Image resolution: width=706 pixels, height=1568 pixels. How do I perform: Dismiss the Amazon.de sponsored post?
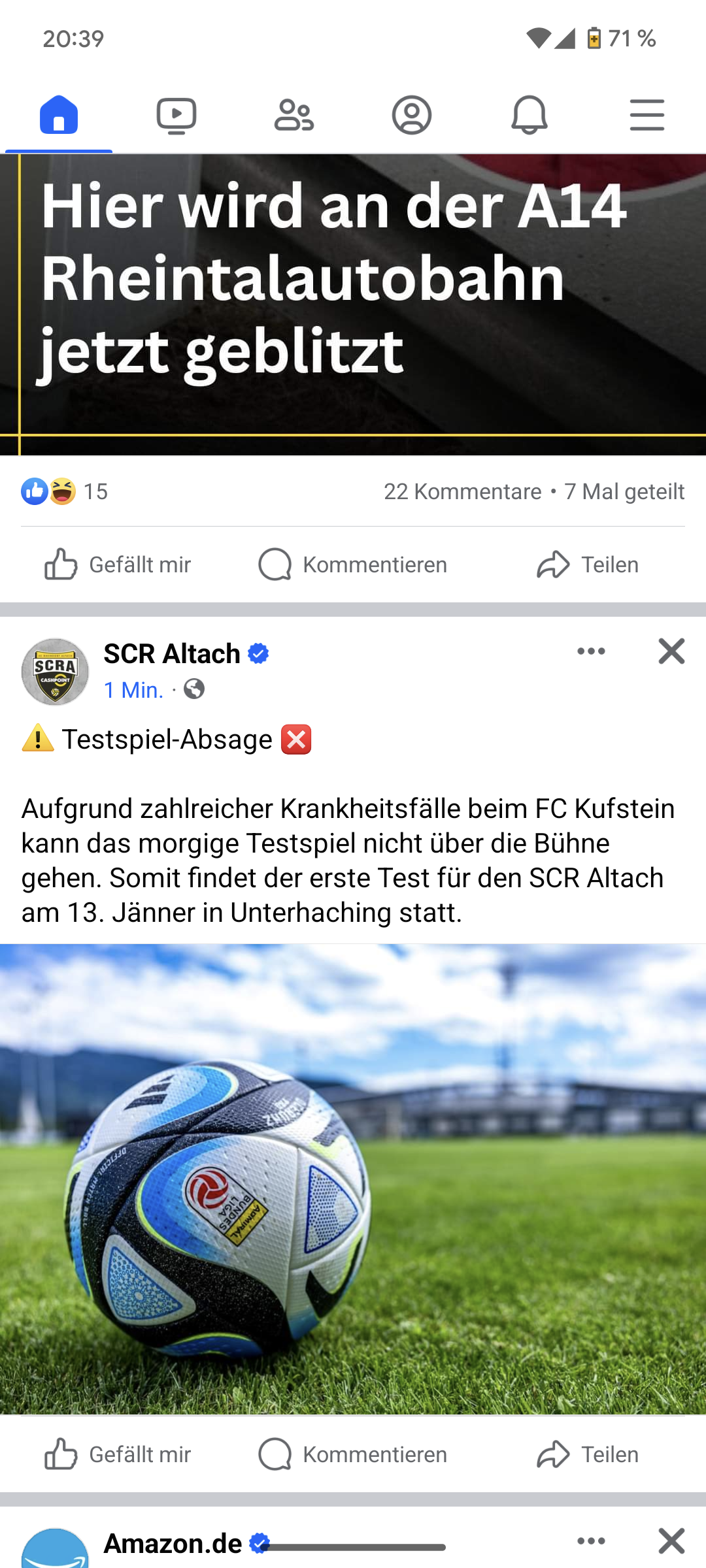click(x=671, y=1541)
